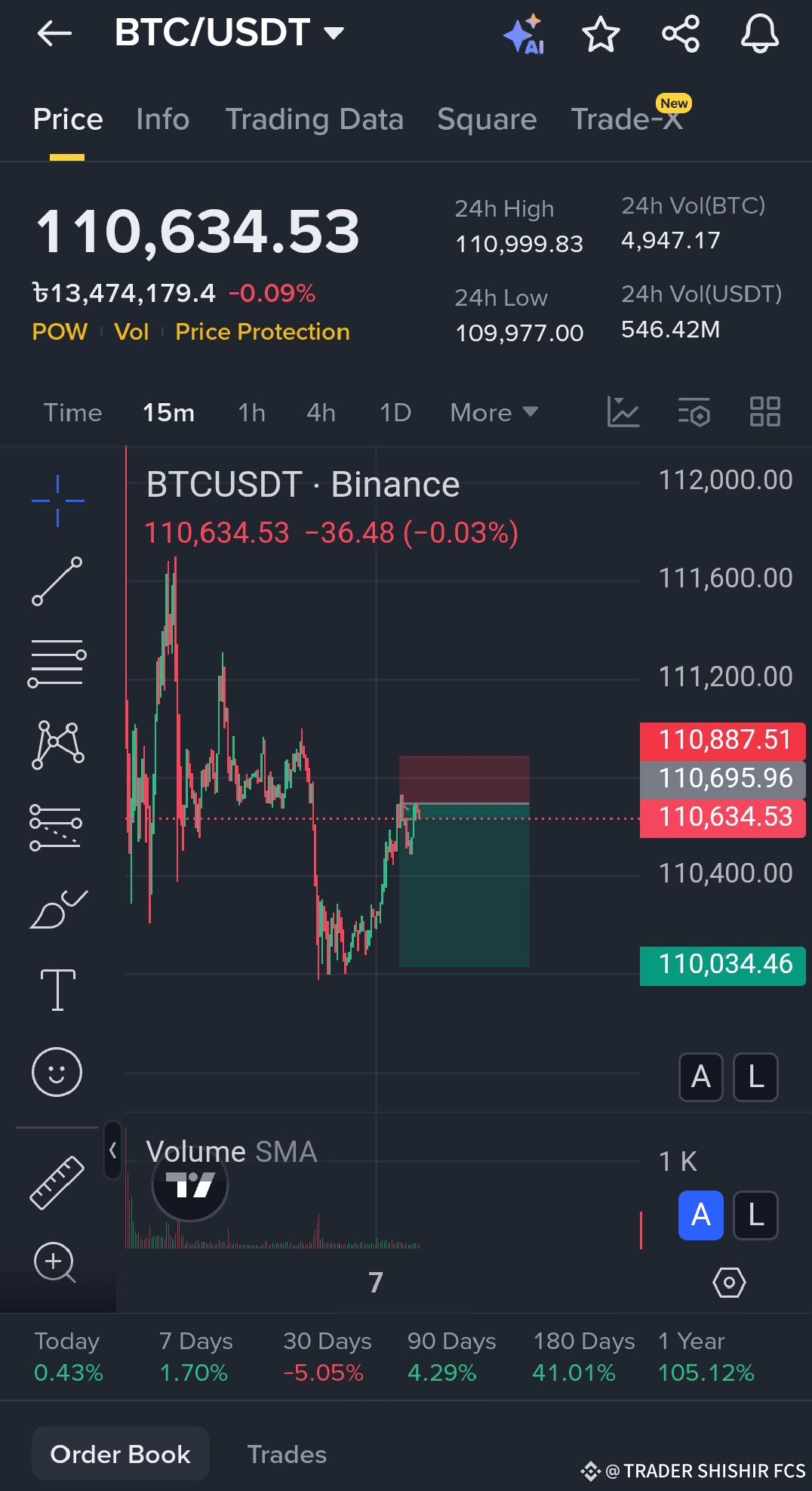Image resolution: width=812 pixels, height=1491 pixels.
Task: Go back using the arrow
Action: click(x=54, y=33)
